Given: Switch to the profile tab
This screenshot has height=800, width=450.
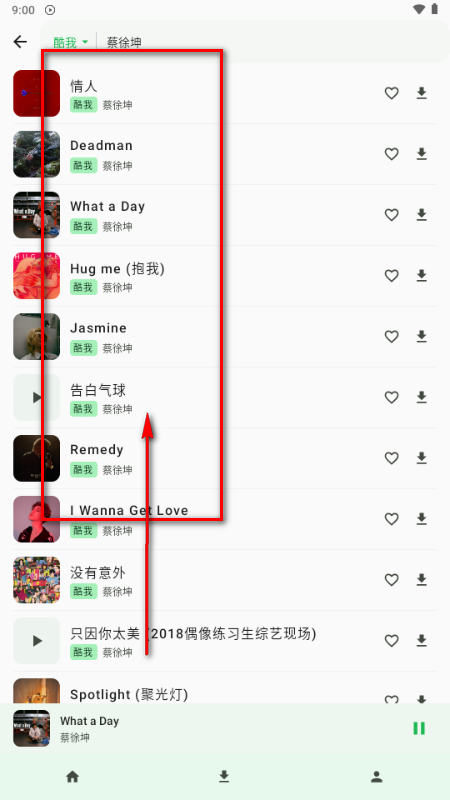Looking at the screenshot, I should coord(377,777).
